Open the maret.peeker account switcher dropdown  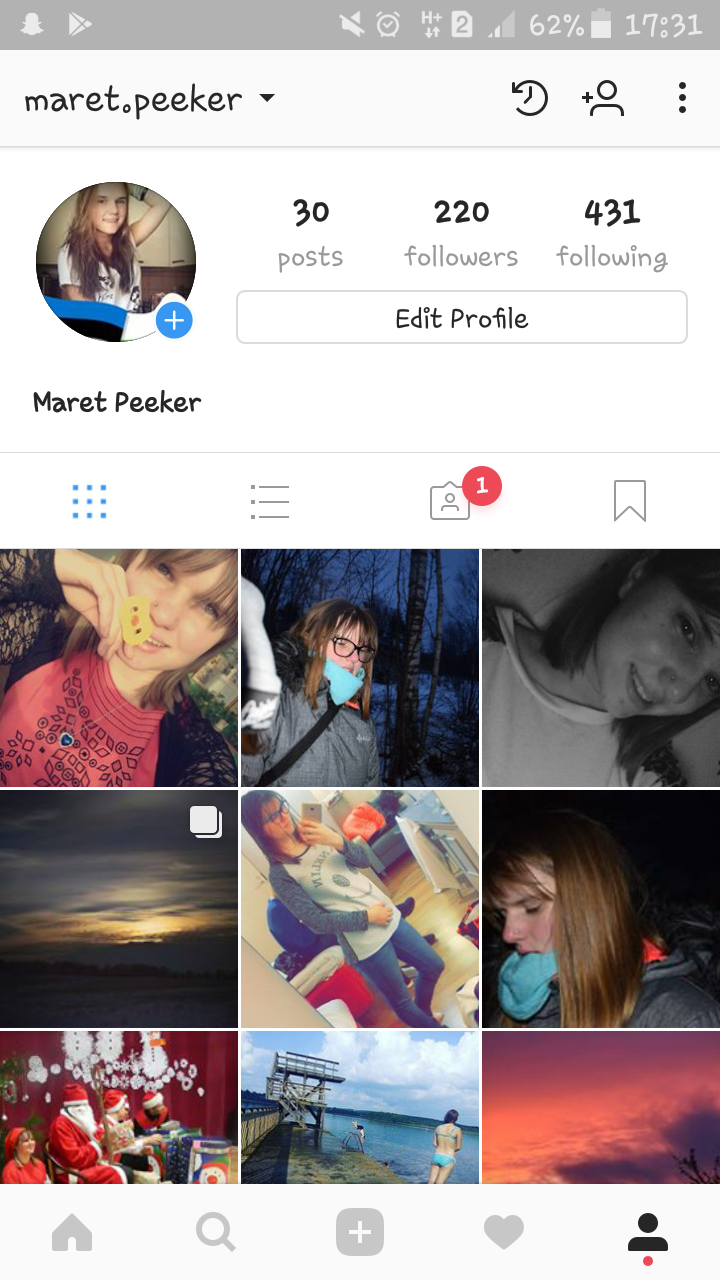pos(150,99)
